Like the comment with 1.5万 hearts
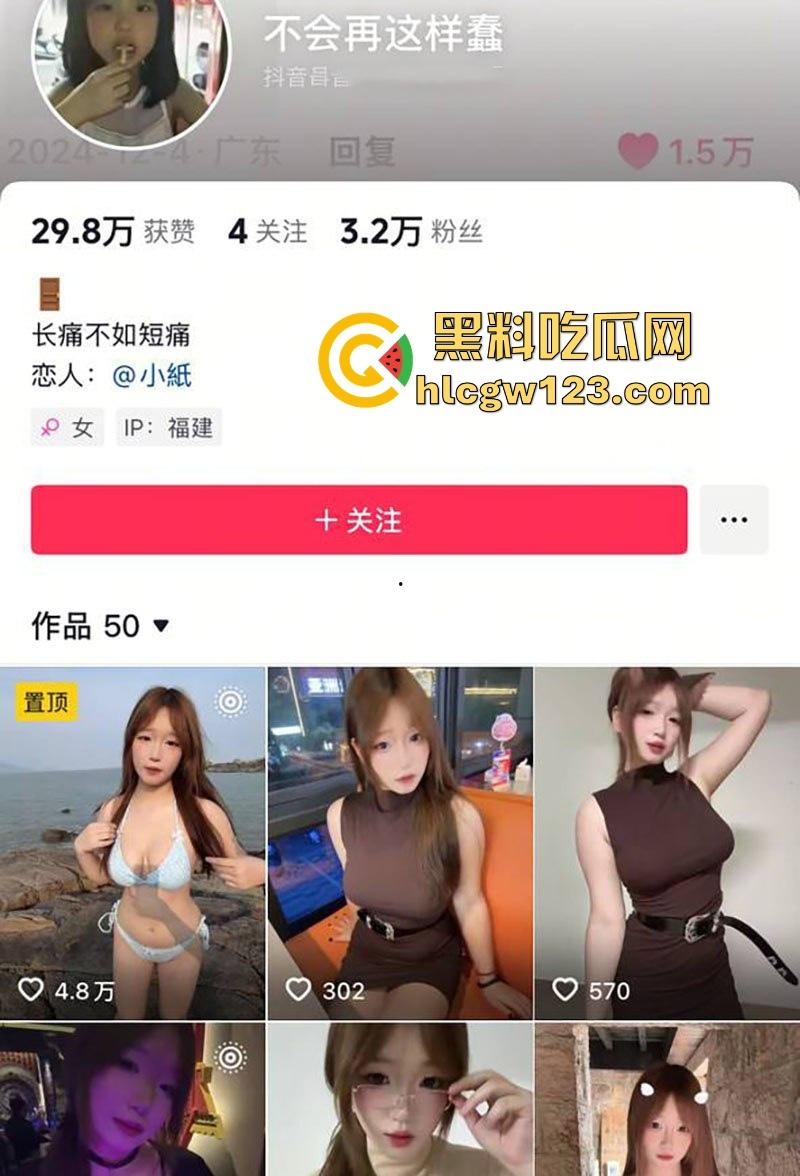The image size is (800, 1176). pos(637,152)
